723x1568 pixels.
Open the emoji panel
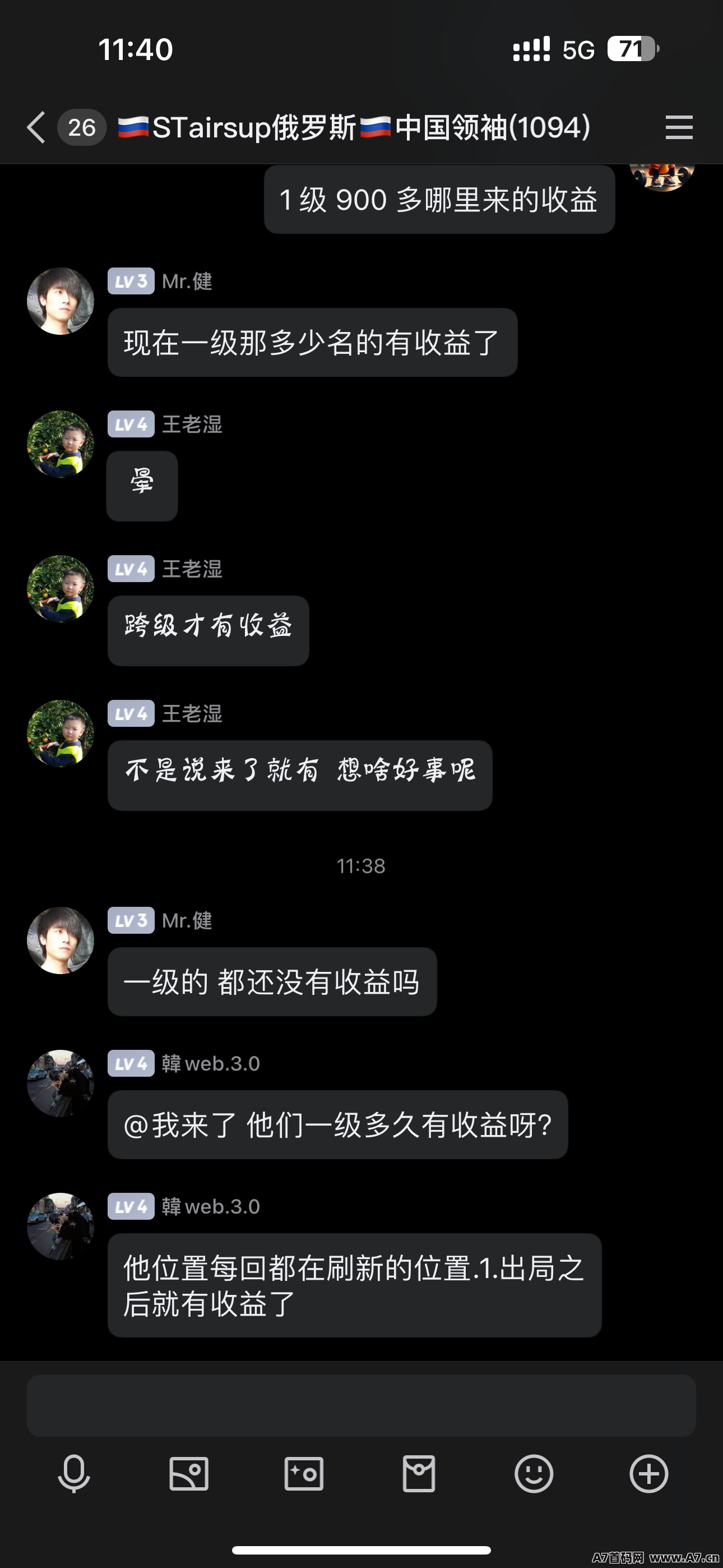(x=534, y=1474)
